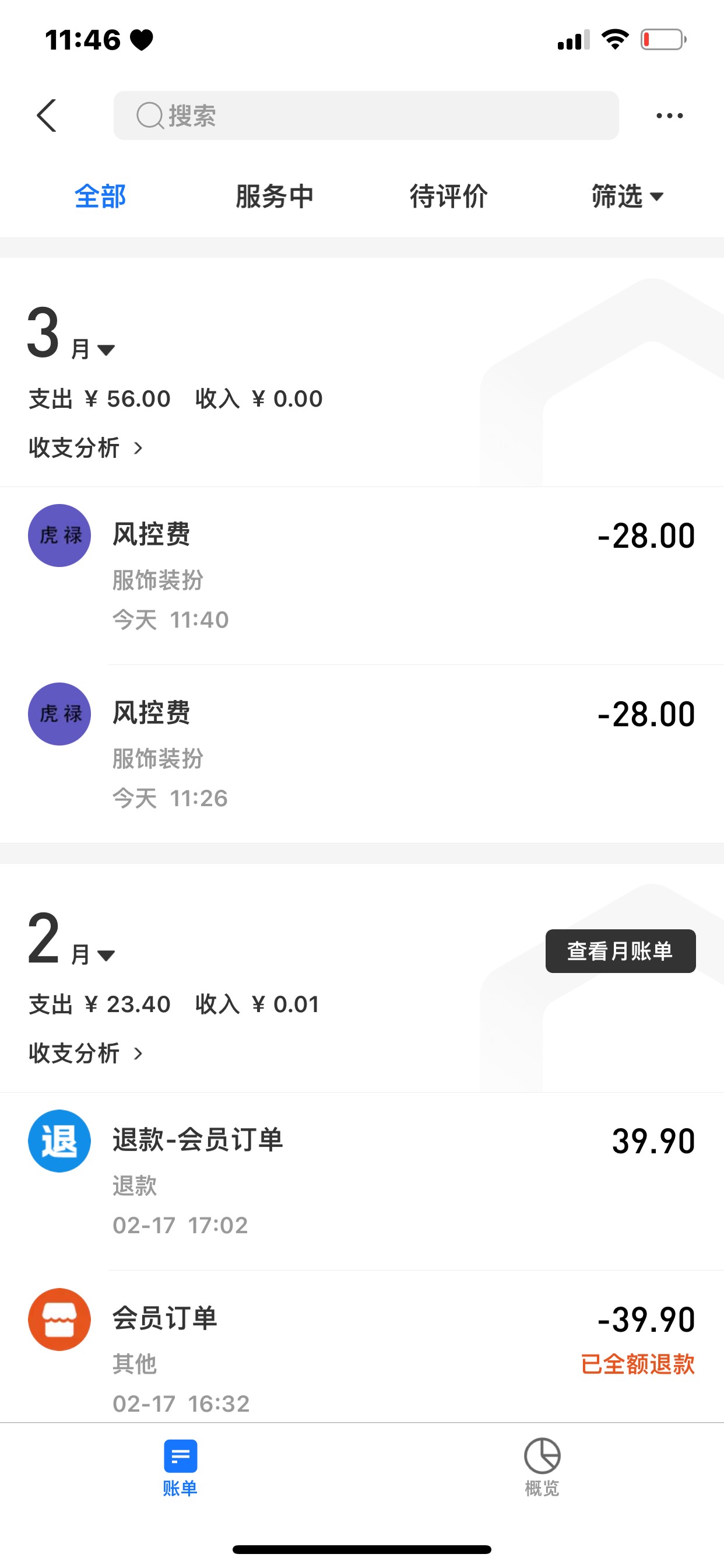This screenshot has height=1568, width=724.
Task: Open the 筛选 filter dropdown
Action: point(627,197)
